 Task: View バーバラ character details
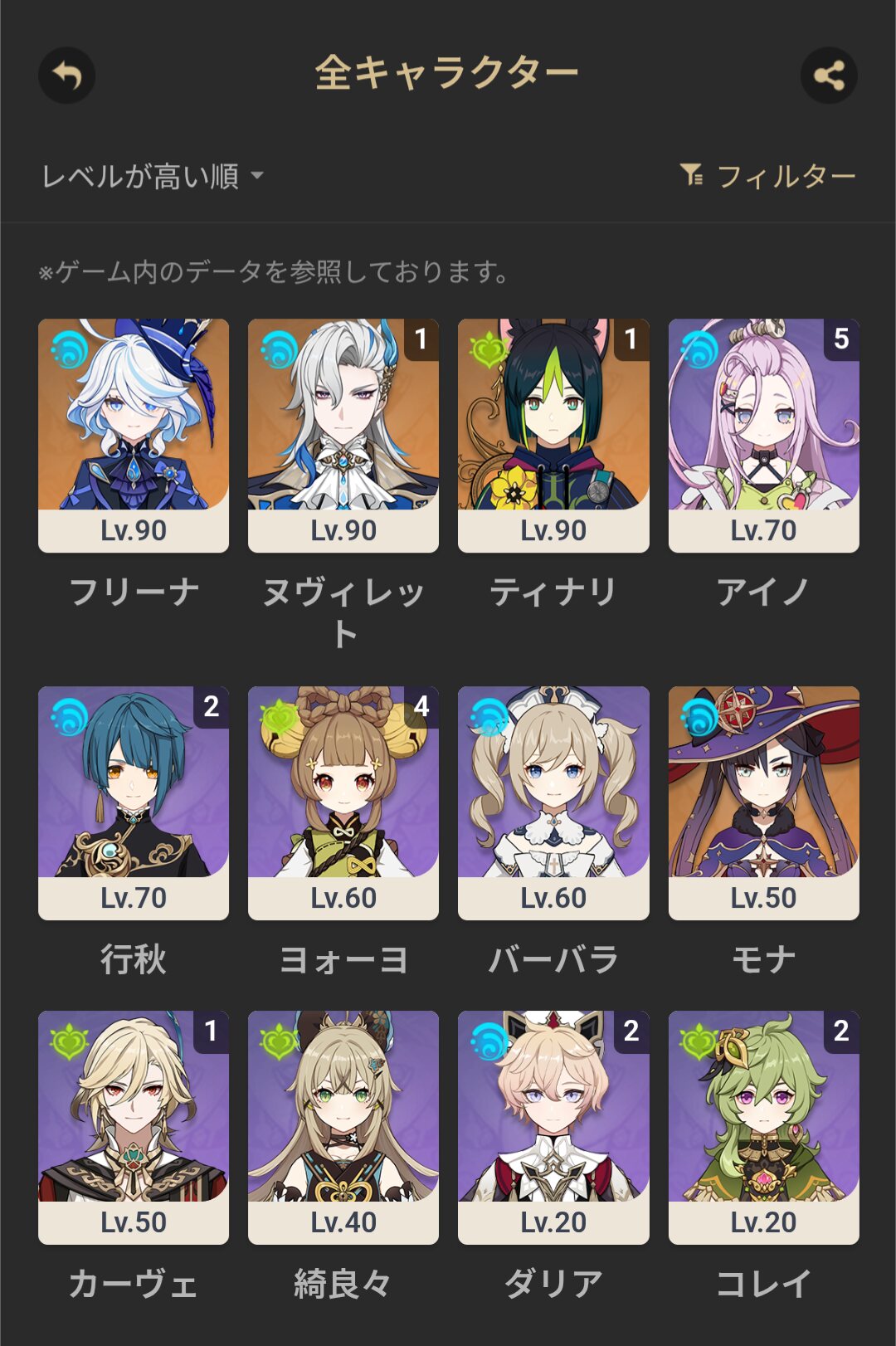(x=553, y=802)
